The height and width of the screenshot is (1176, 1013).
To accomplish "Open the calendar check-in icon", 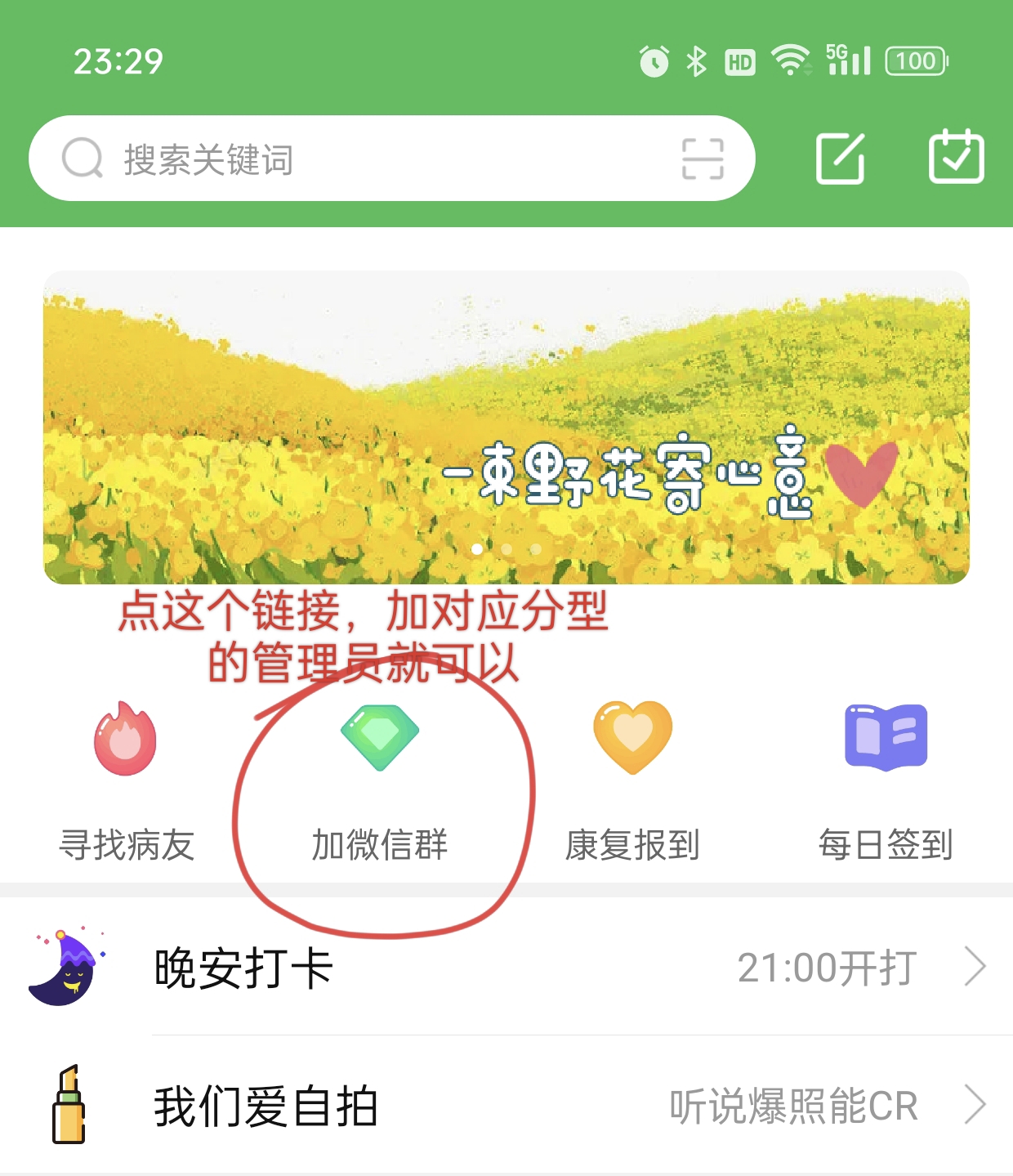I will [x=956, y=157].
